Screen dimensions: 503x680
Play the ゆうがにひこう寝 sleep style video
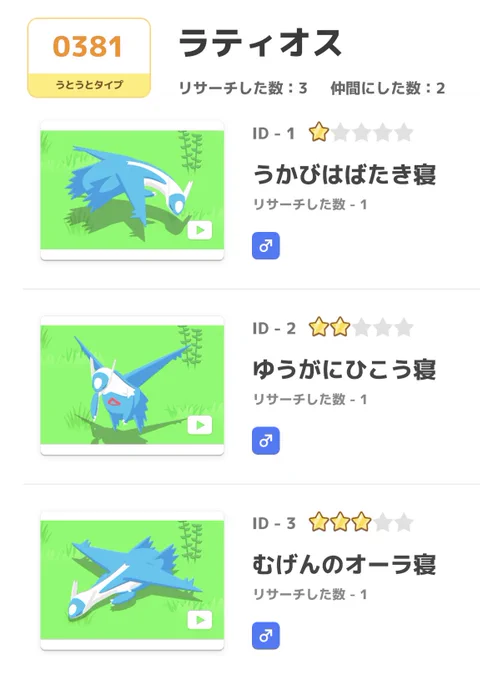[200, 425]
